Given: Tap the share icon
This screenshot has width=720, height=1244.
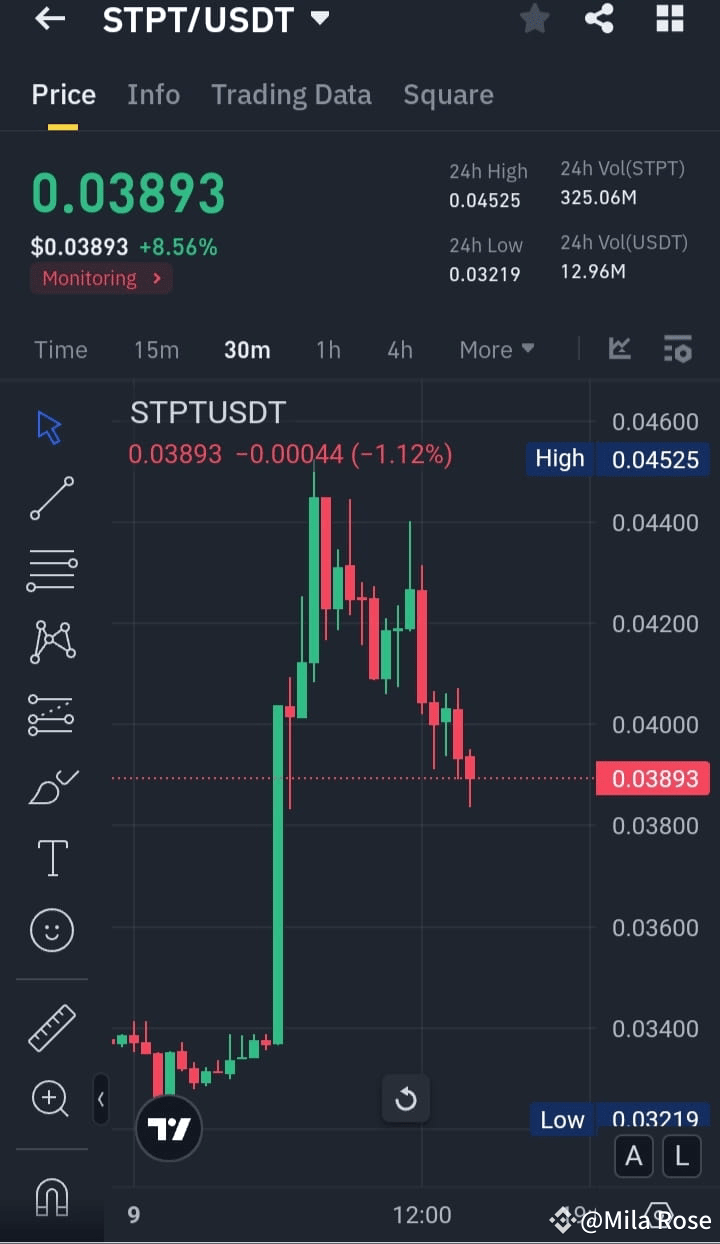Looking at the screenshot, I should (599, 19).
